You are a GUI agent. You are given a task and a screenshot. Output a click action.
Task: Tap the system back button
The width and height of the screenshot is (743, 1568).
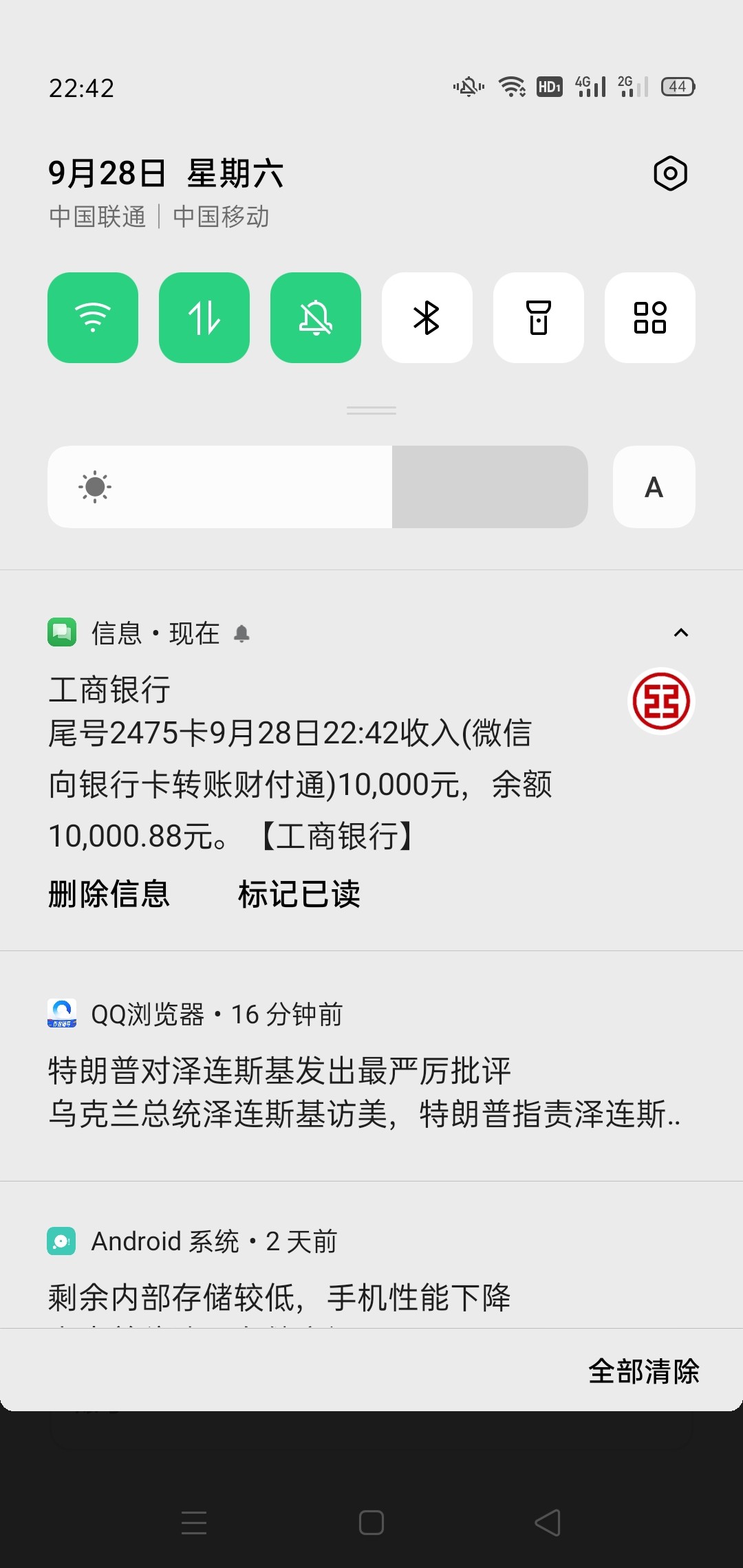(548, 1523)
